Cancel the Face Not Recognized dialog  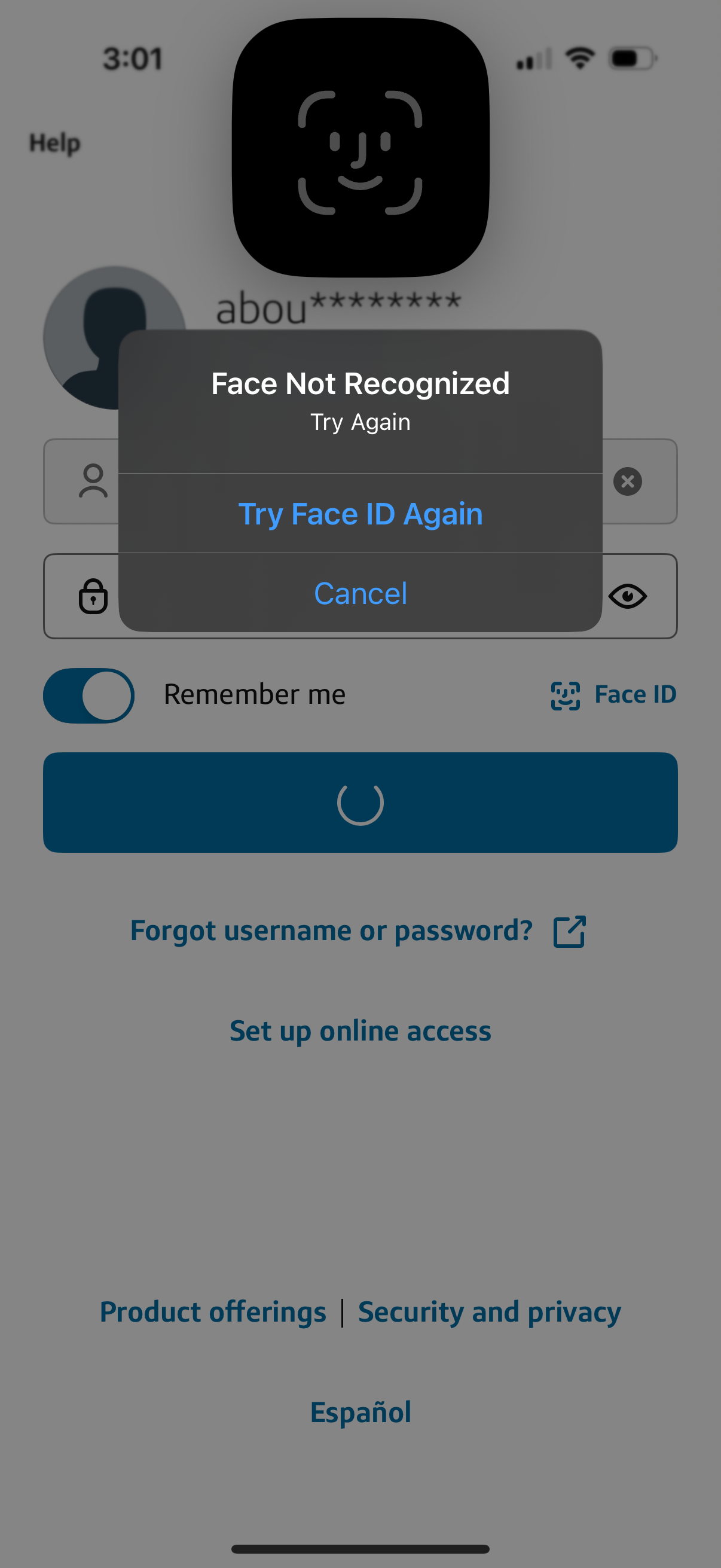click(x=360, y=593)
